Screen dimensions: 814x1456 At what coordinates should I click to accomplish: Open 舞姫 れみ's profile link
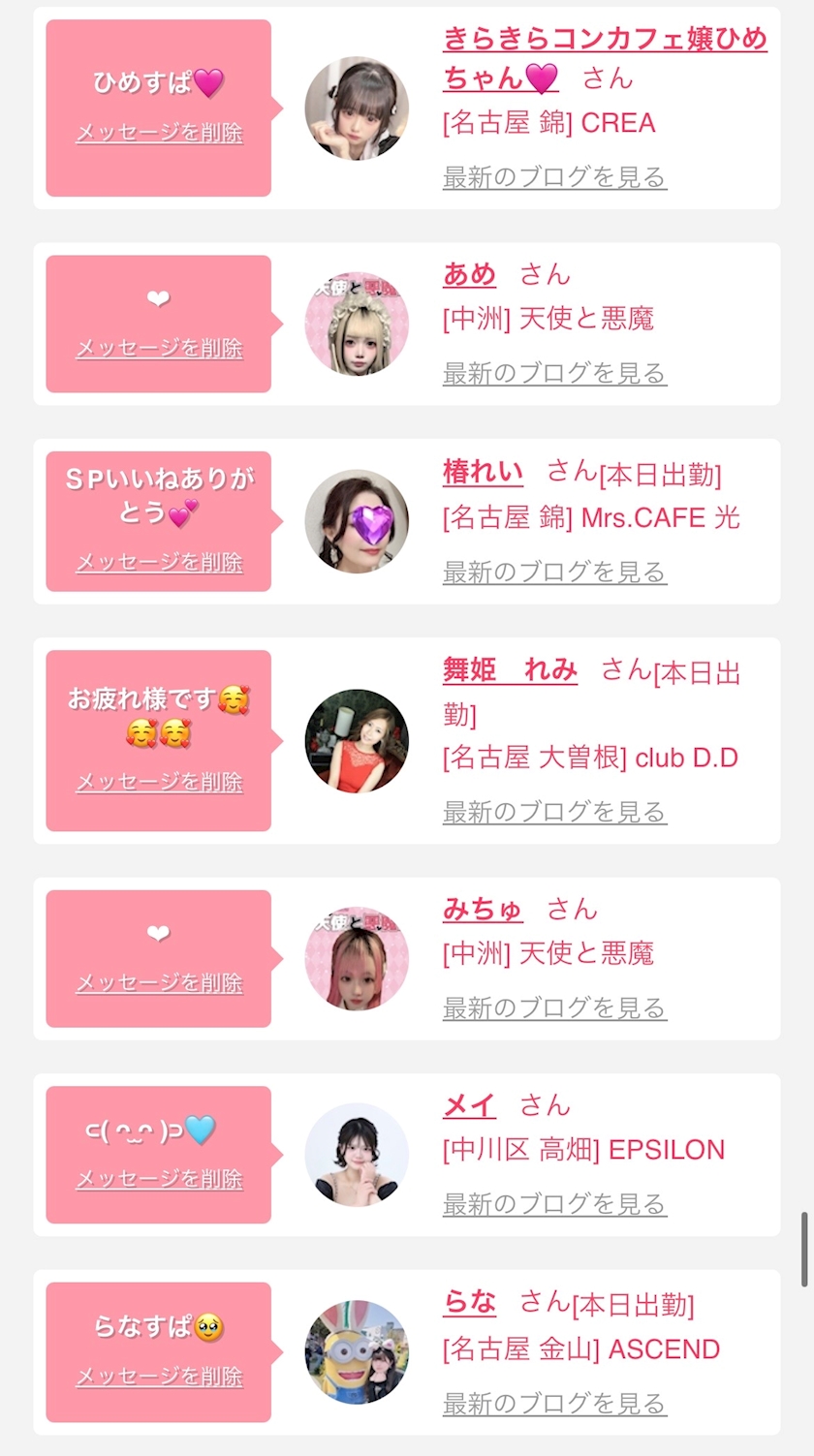(510, 669)
